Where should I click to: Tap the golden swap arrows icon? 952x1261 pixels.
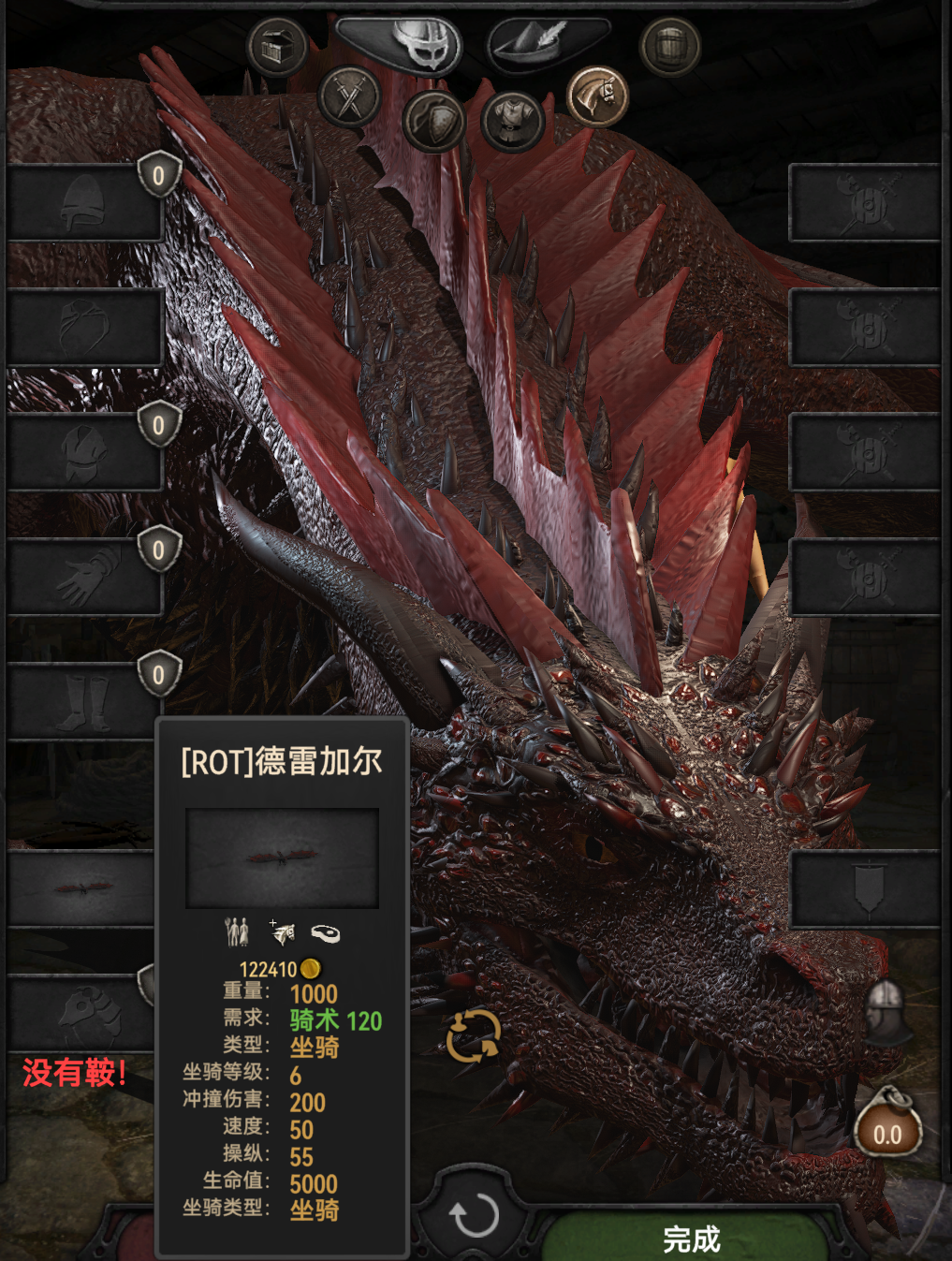tap(474, 1036)
